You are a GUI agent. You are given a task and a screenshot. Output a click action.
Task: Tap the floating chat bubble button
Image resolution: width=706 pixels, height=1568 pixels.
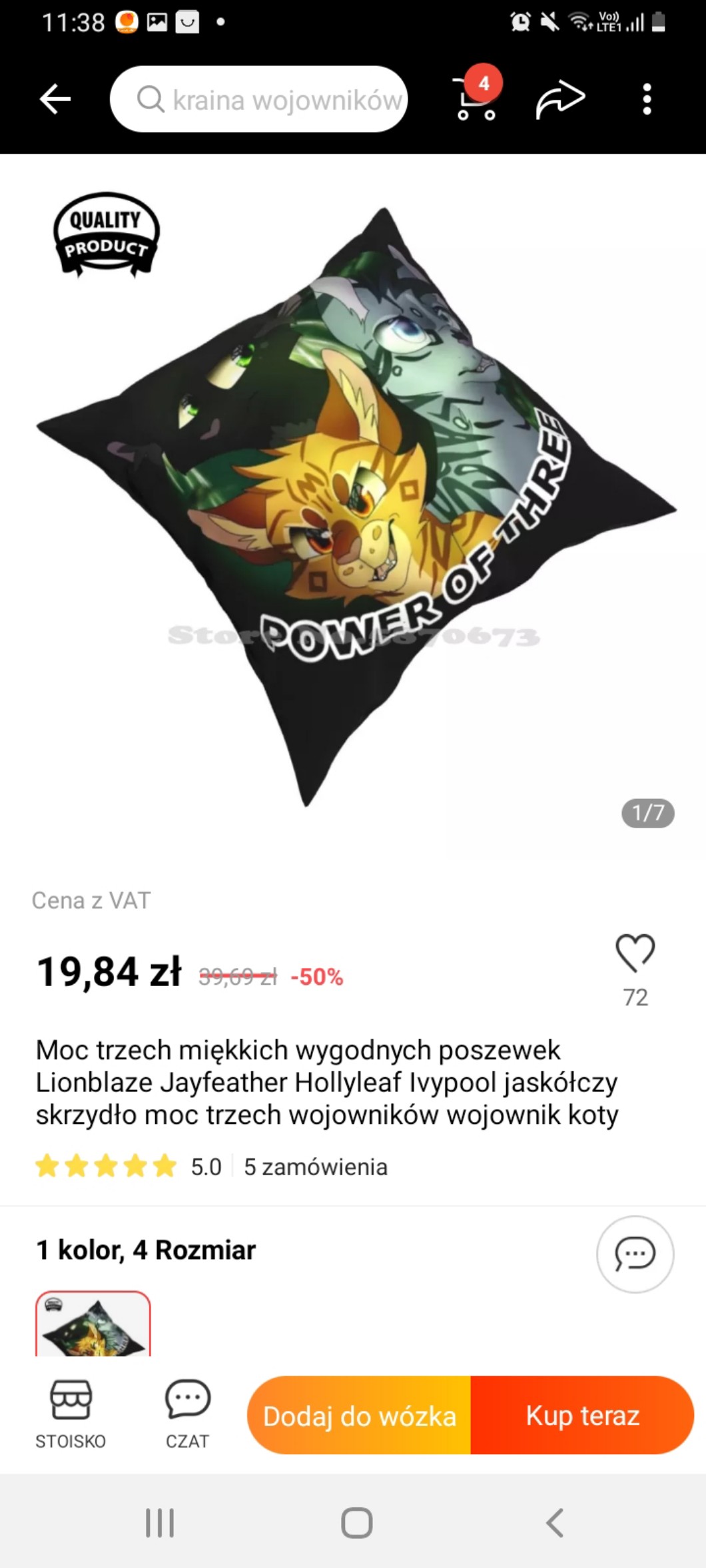(x=635, y=1254)
